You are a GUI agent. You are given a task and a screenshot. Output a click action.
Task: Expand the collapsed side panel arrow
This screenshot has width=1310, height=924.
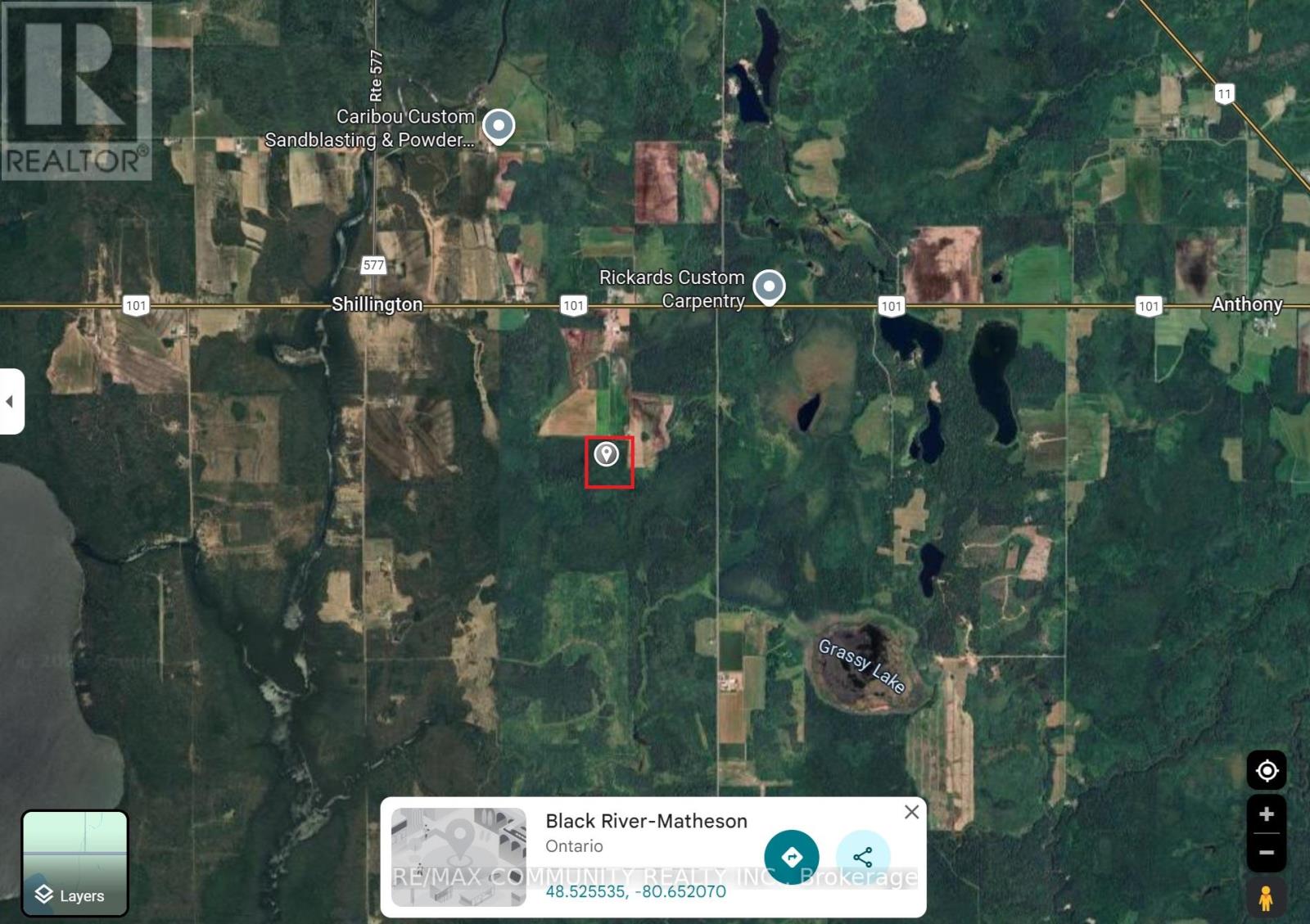(x=11, y=401)
